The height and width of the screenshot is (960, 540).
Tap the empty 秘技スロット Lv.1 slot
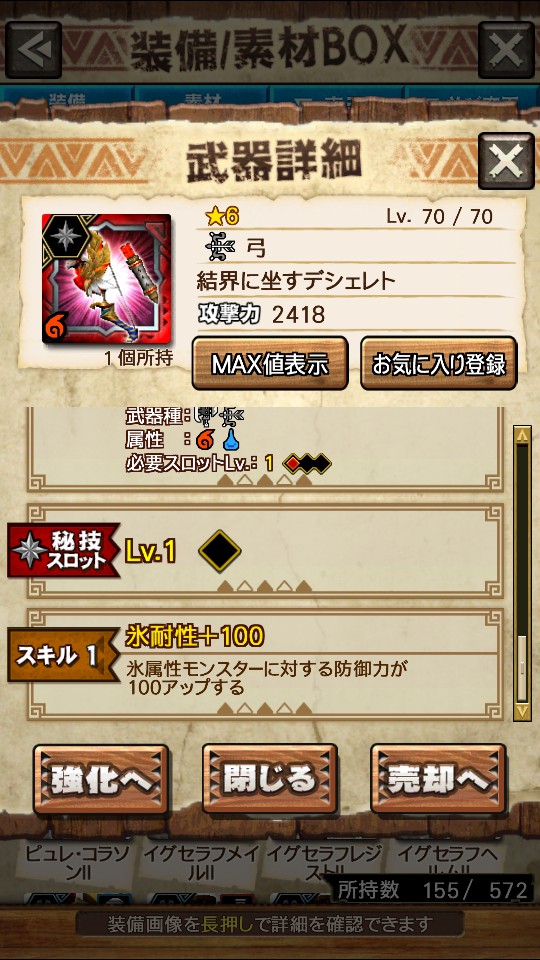pos(220,551)
